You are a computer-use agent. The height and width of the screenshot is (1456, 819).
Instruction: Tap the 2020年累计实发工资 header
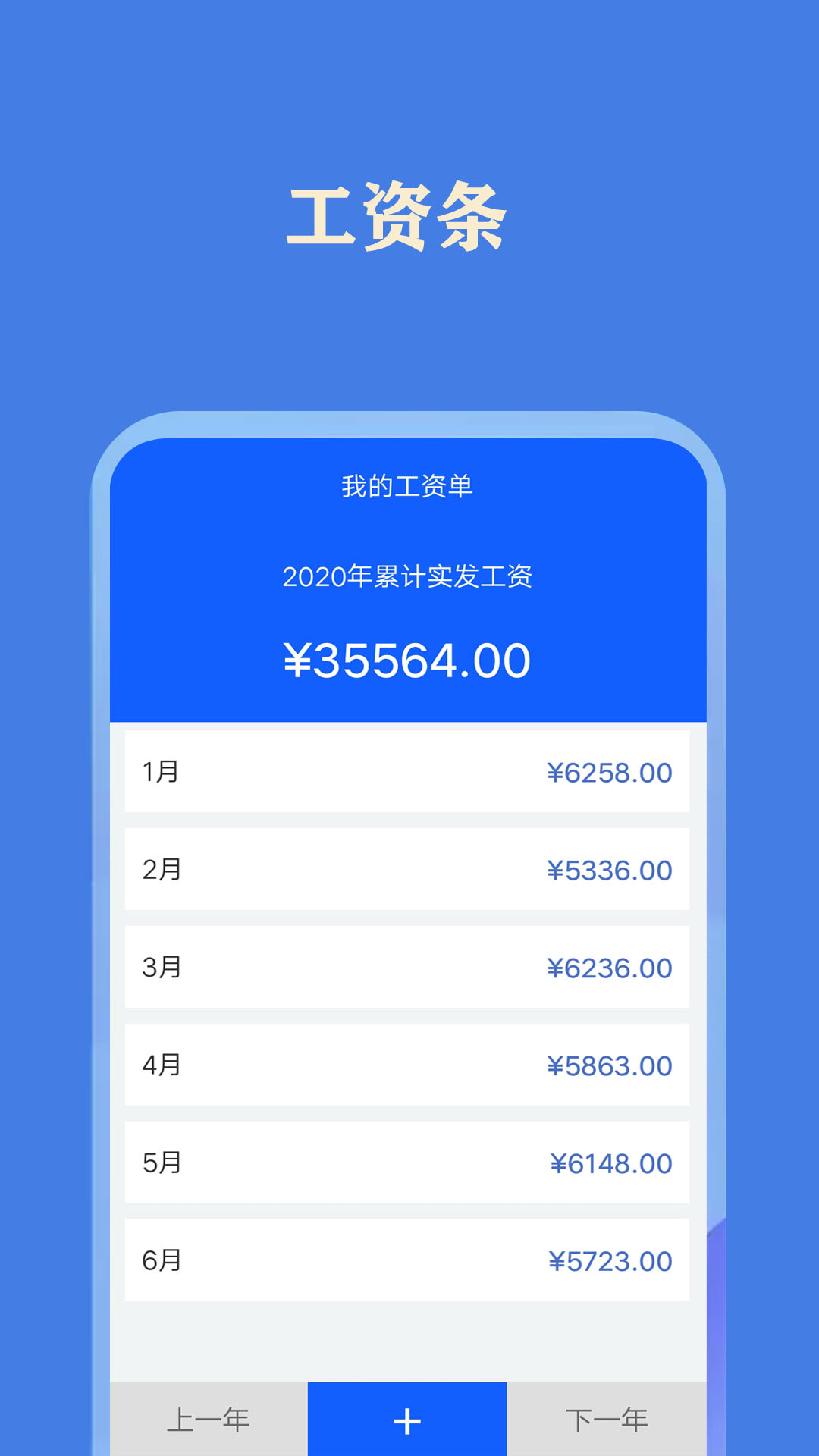pyautogui.click(x=409, y=578)
